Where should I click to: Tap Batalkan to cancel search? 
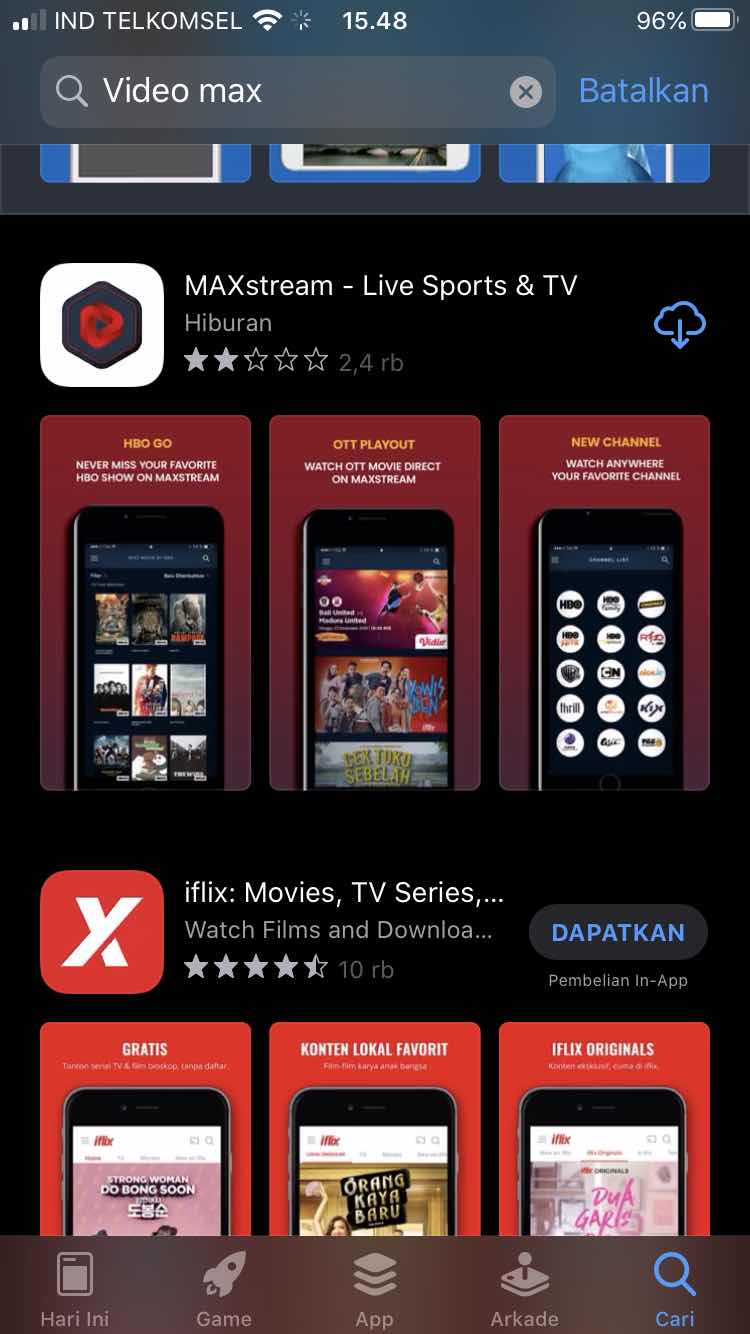click(643, 91)
